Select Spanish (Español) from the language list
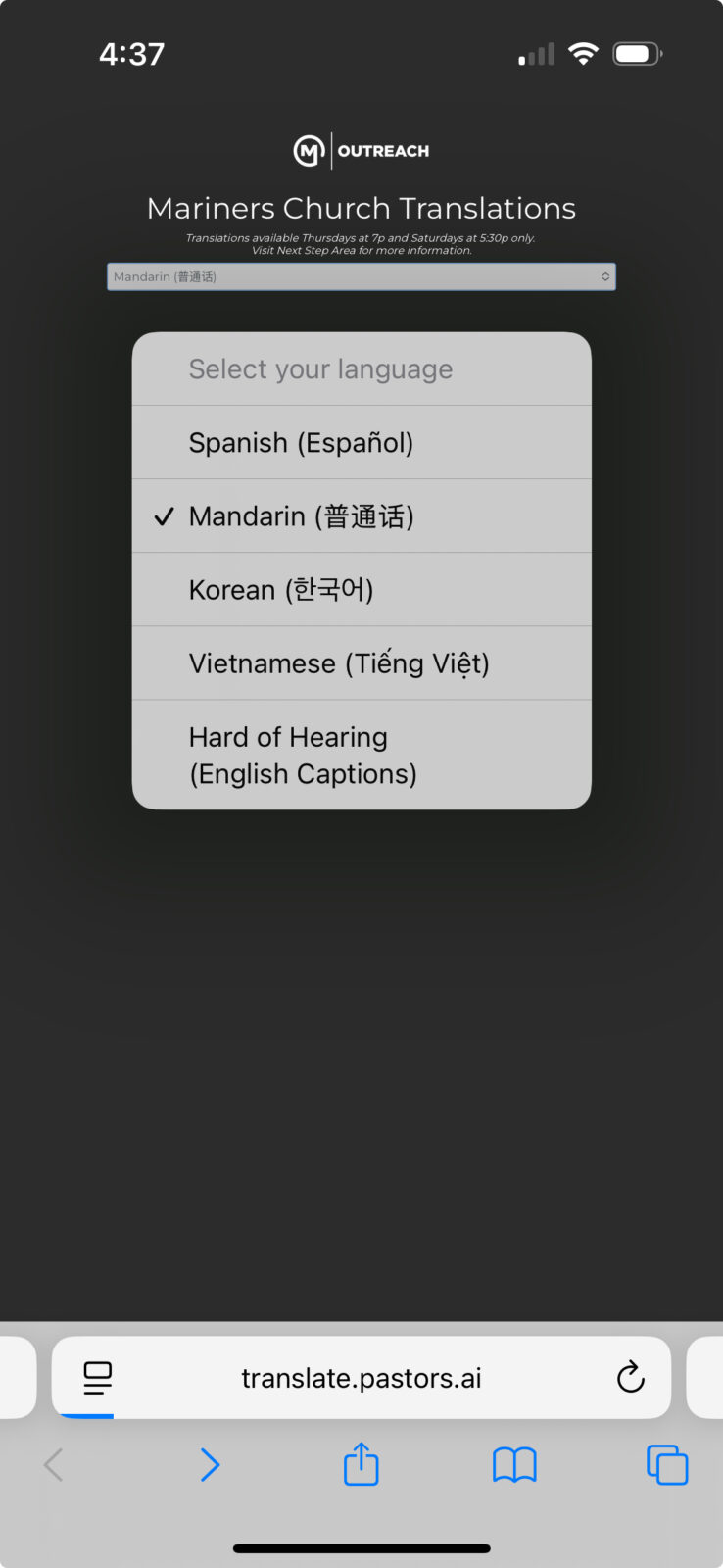 coord(361,443)
